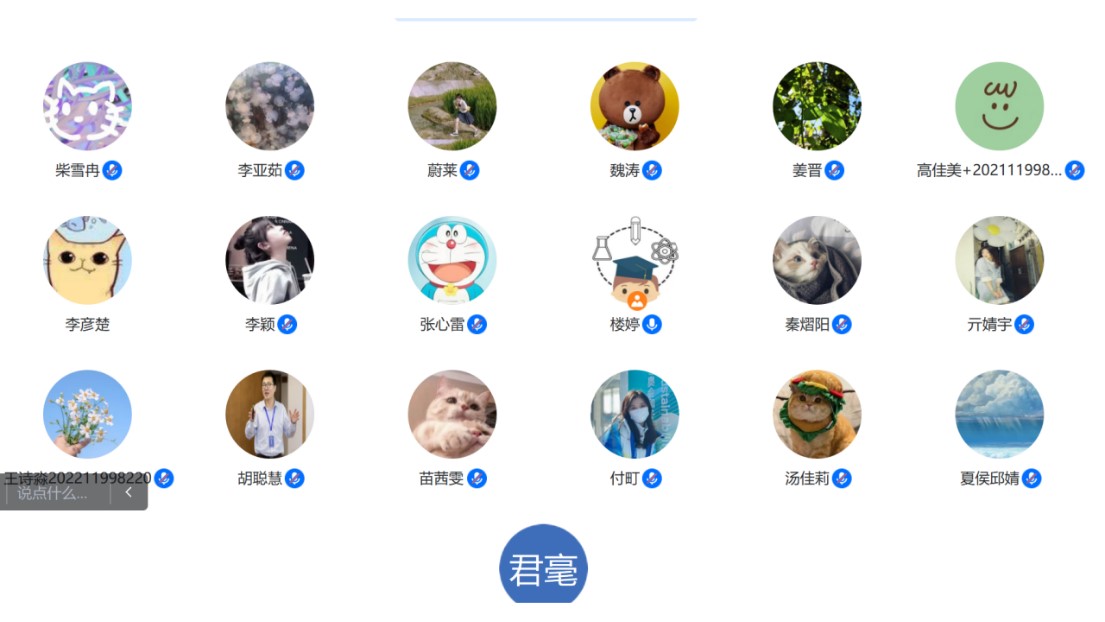
Task: Tap 李彦楚's cat avatar
Action: pyautogui.click(x=87, y=260)
